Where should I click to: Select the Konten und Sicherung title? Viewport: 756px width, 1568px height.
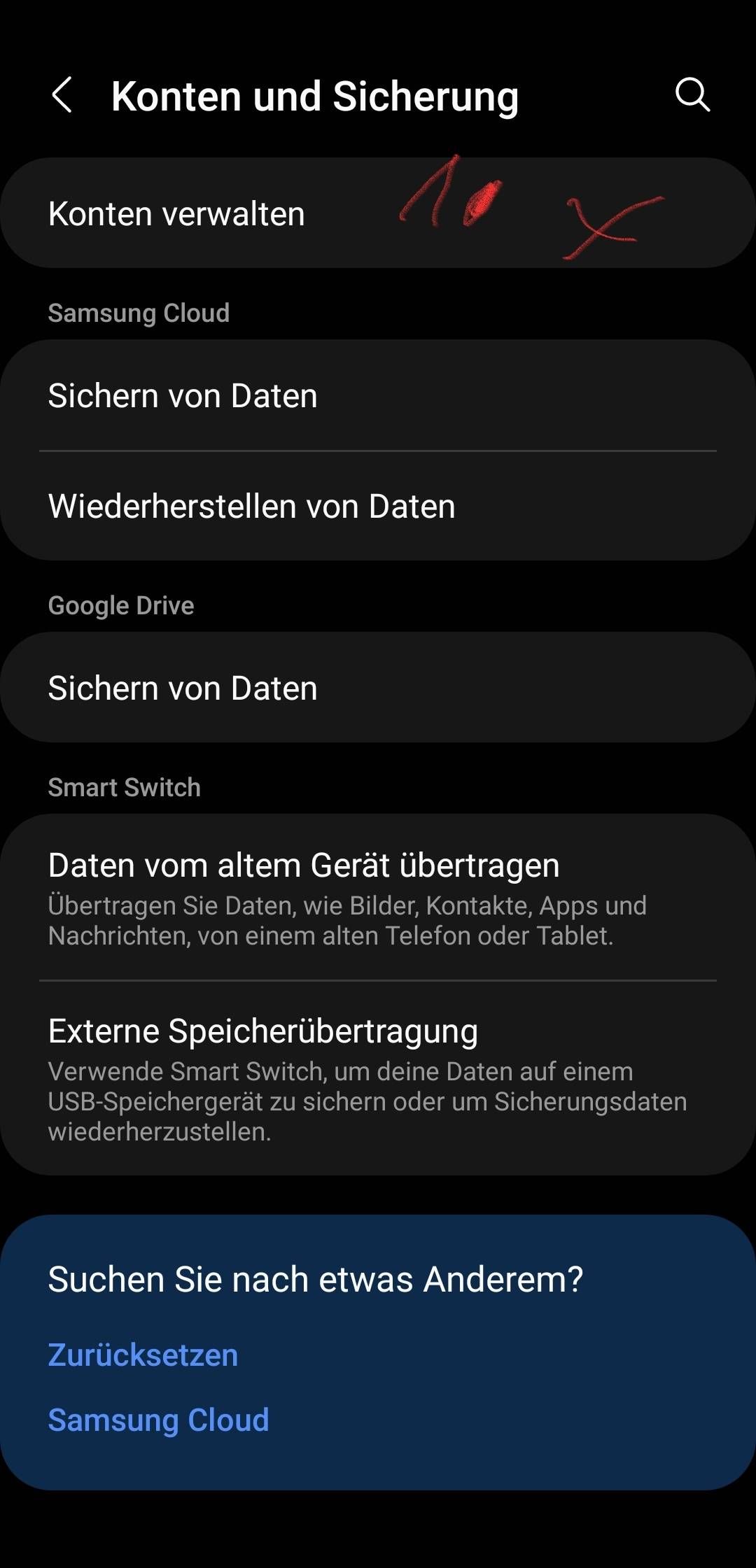coord(315,96)
